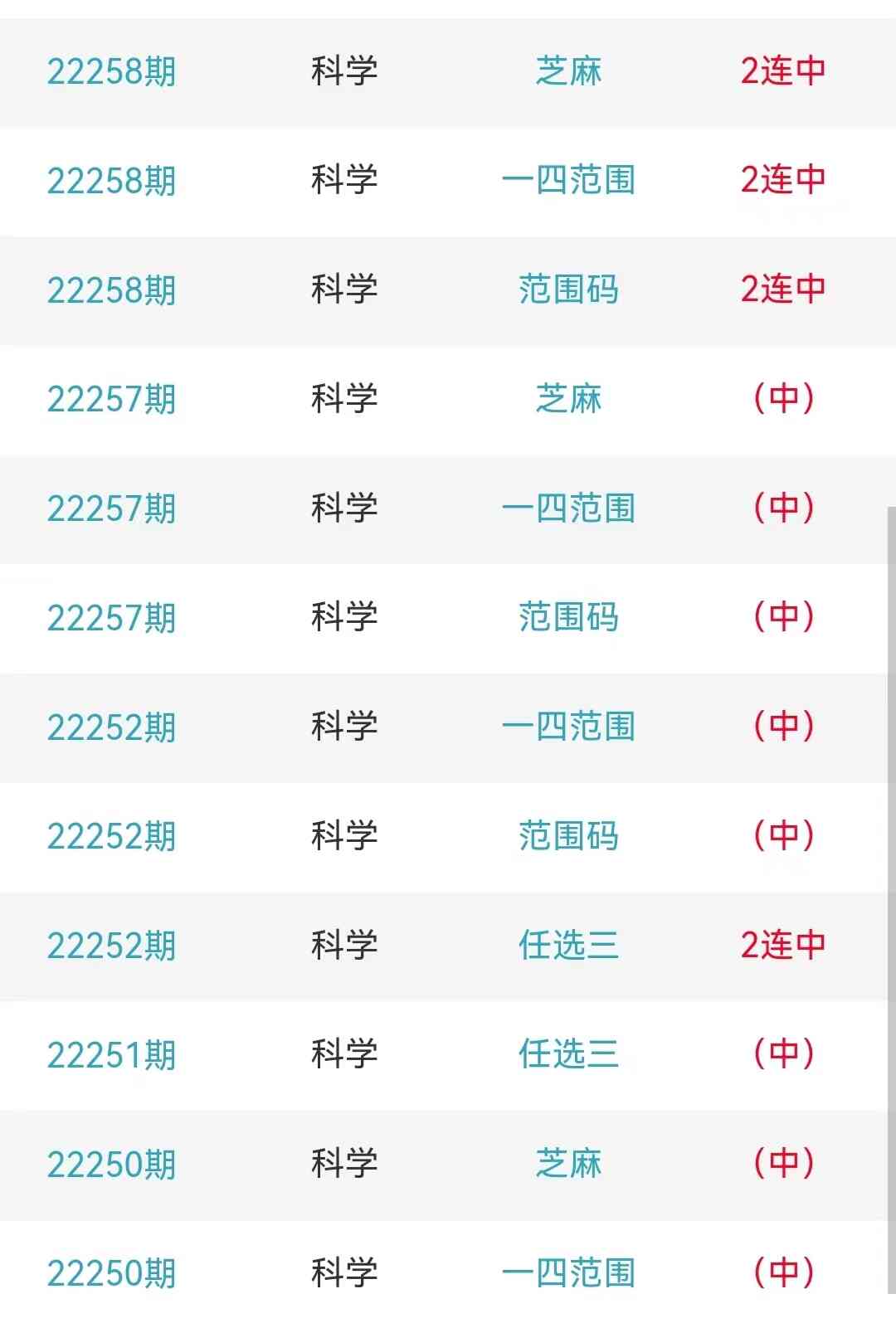The height and width of the screenshot is (1328, 896).
Task: Open the 22252期 任选三 entry
Action: tap(568, 946)
